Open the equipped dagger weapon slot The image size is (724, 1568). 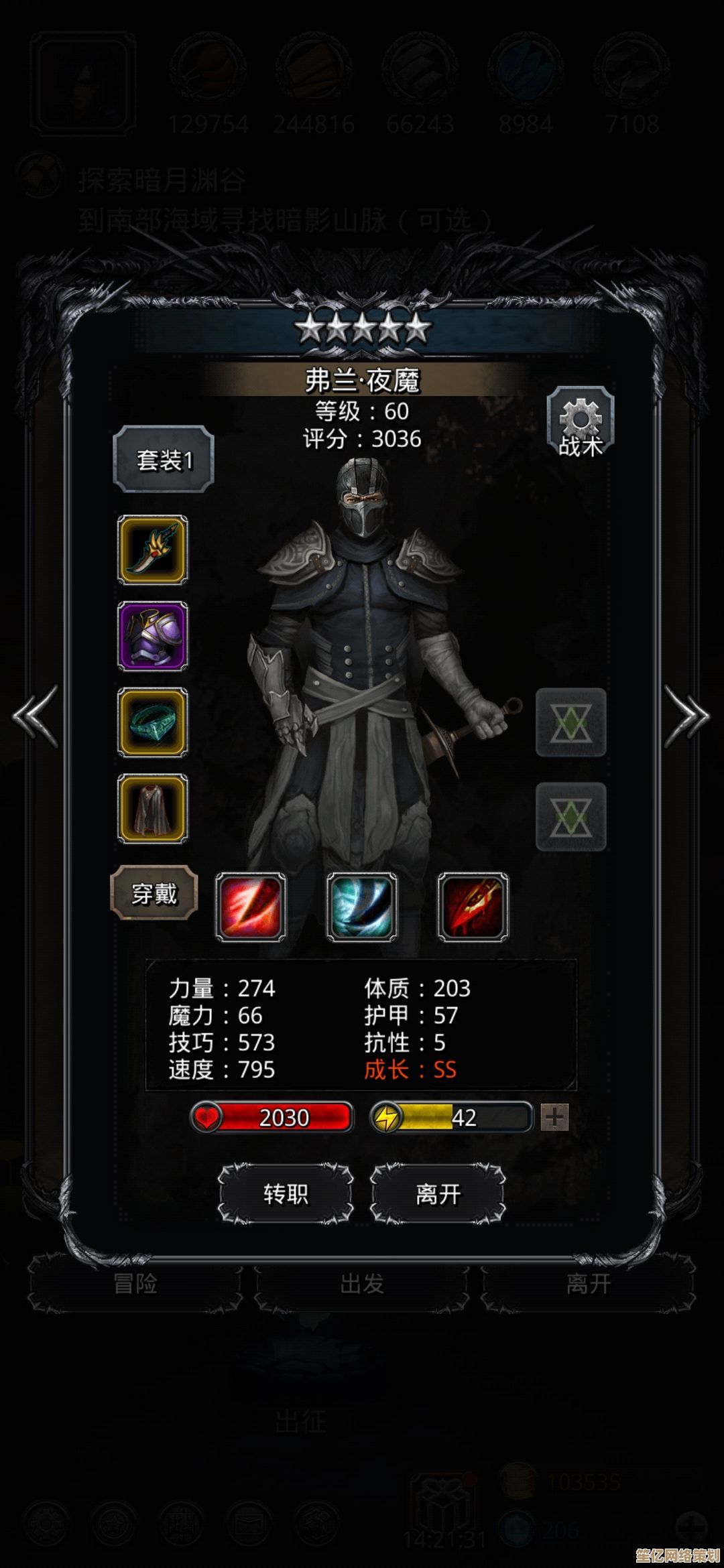(153, 549)
